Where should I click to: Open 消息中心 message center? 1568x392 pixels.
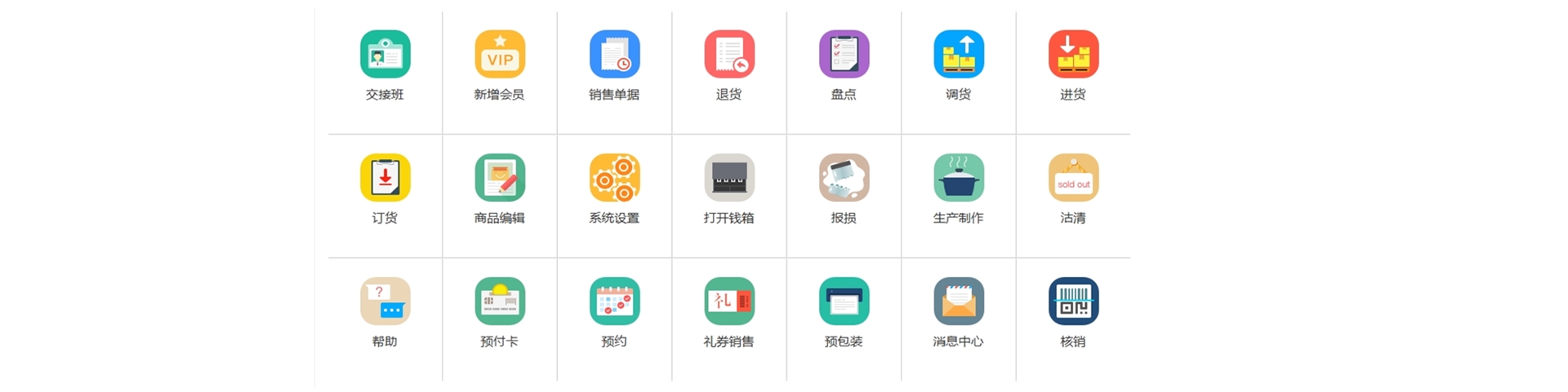point(959,301)
